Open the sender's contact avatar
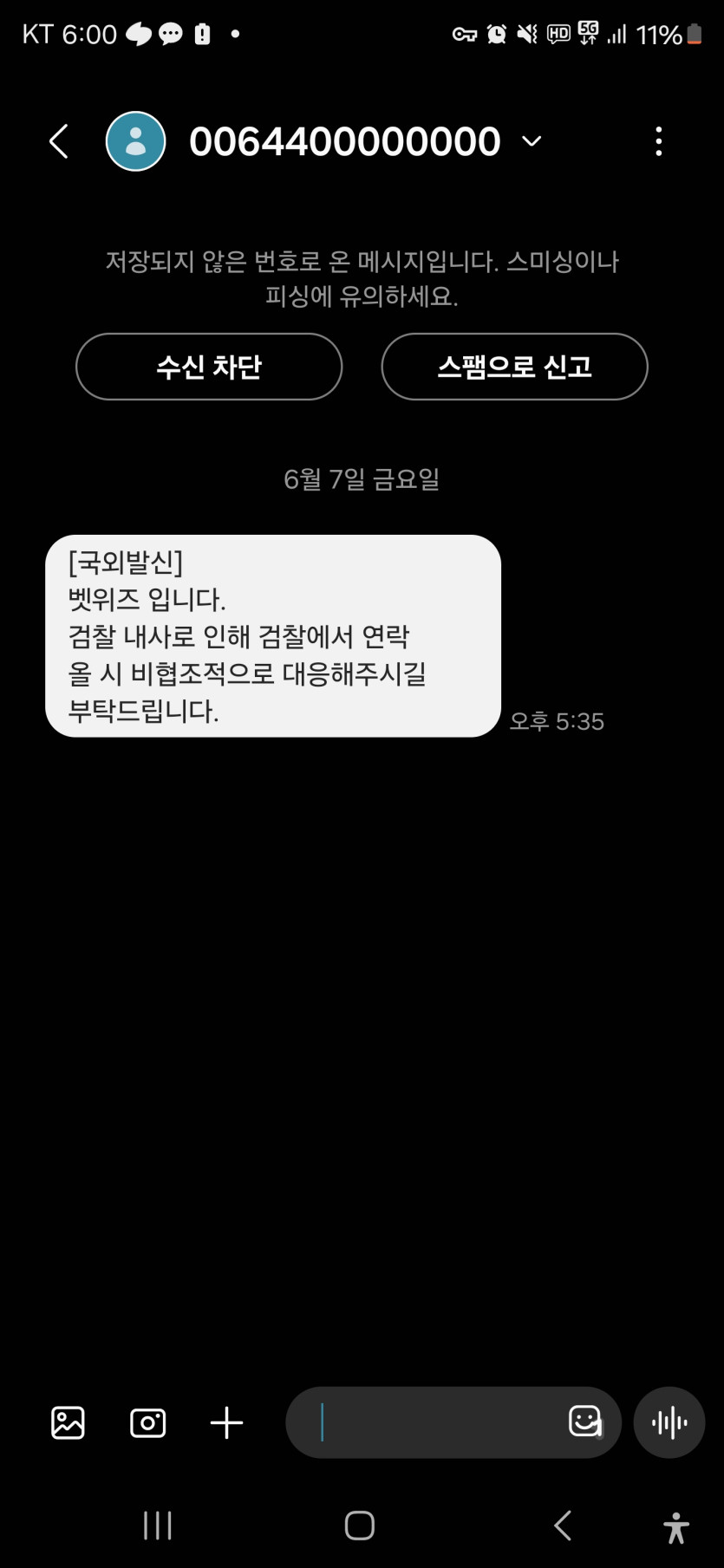 [x=135, y=141]
